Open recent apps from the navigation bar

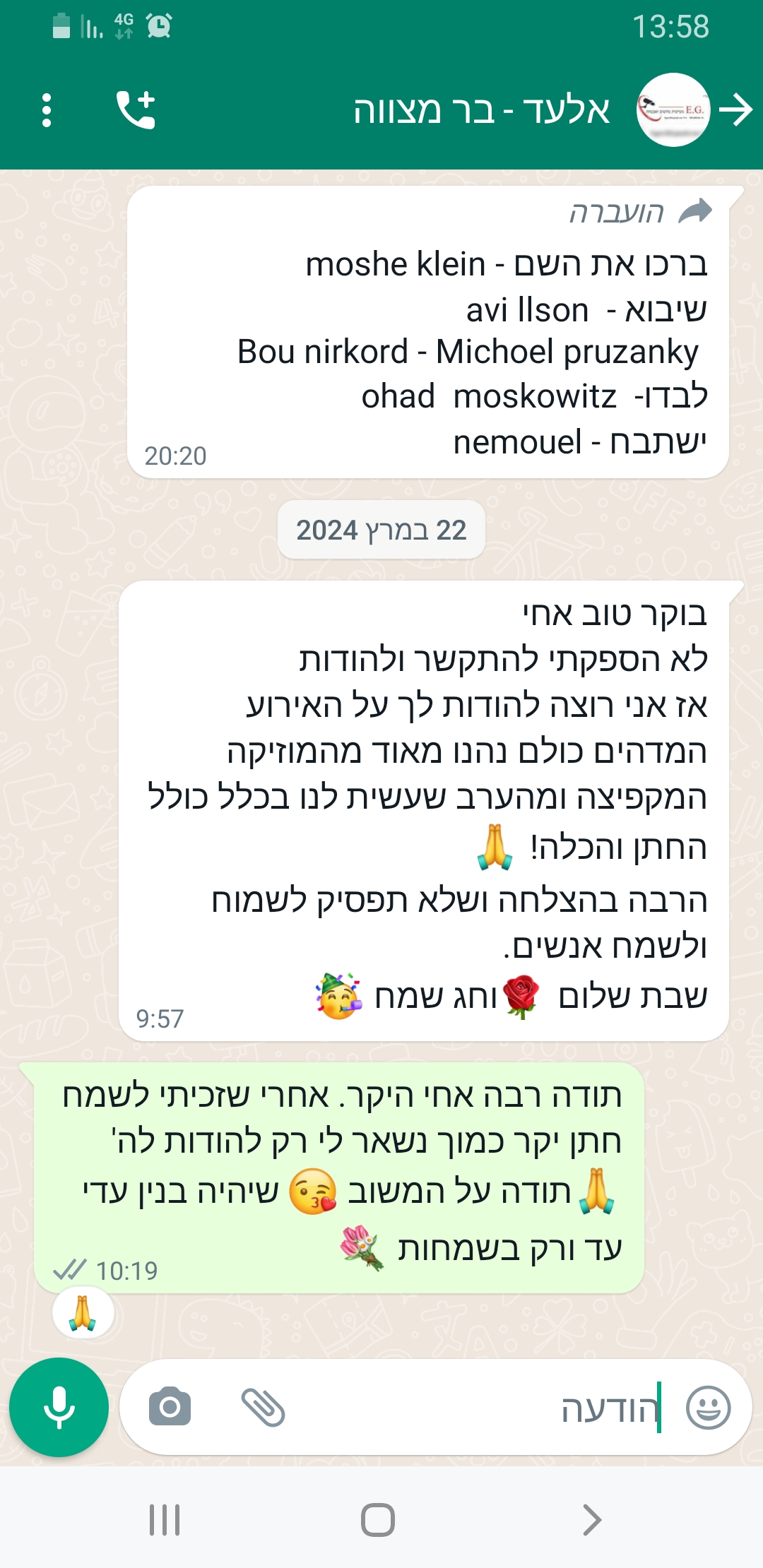click(165, 1519)
